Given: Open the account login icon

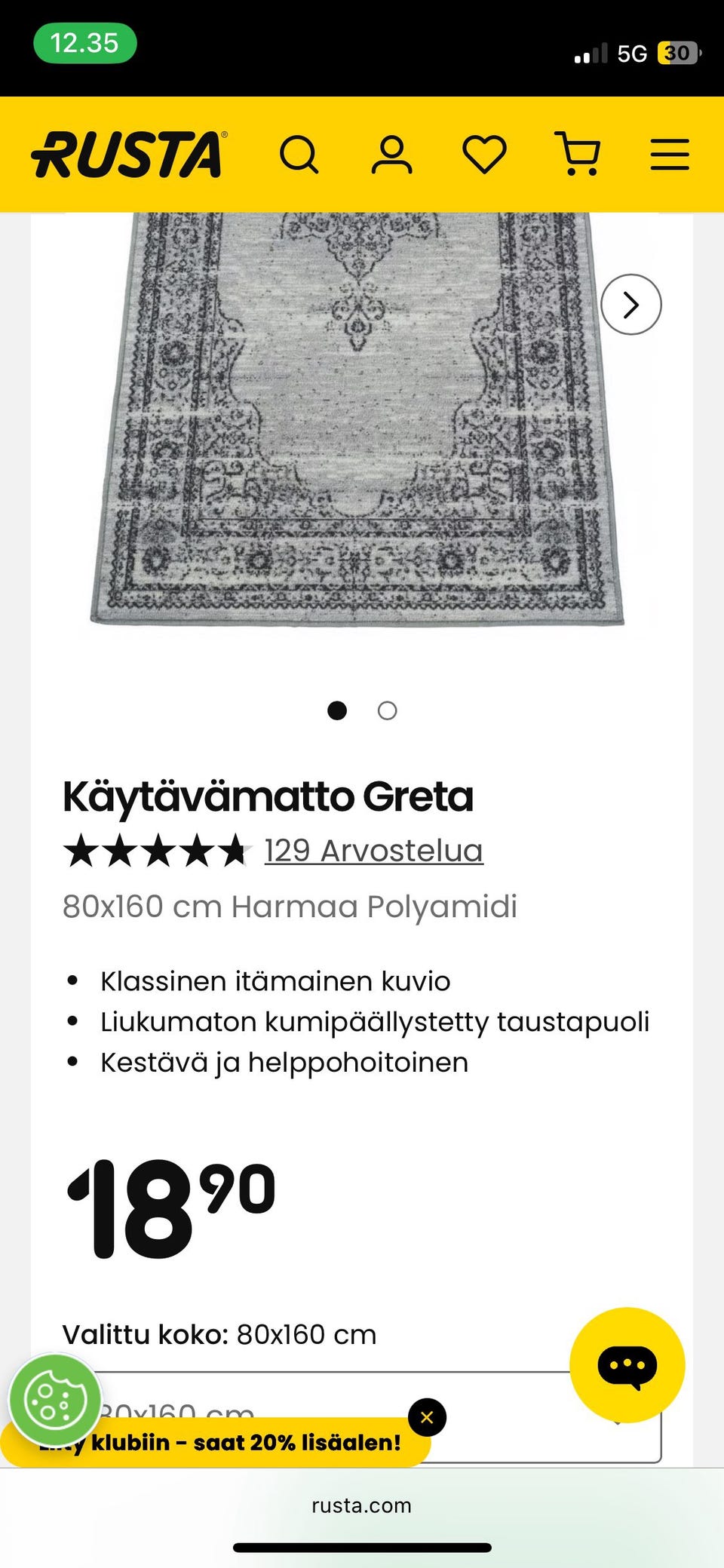Looking at the screenshot, I should 391,155.
